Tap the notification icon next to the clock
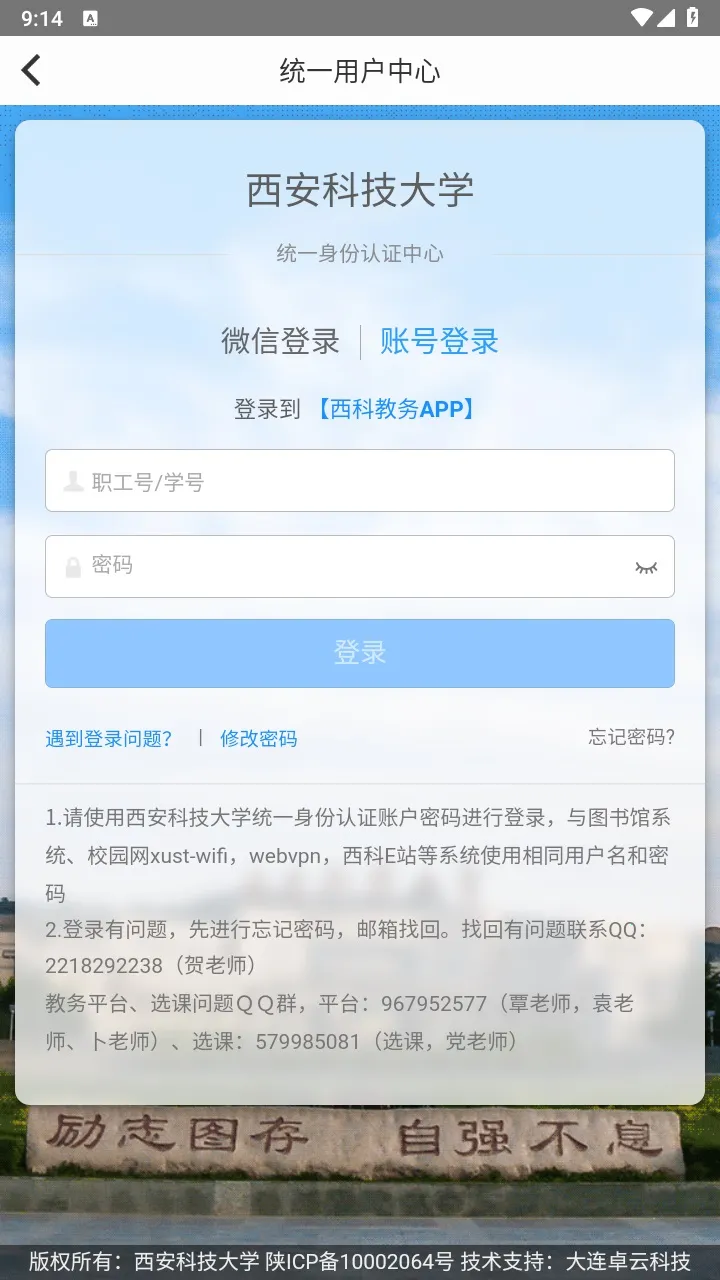 pos(92,17)
